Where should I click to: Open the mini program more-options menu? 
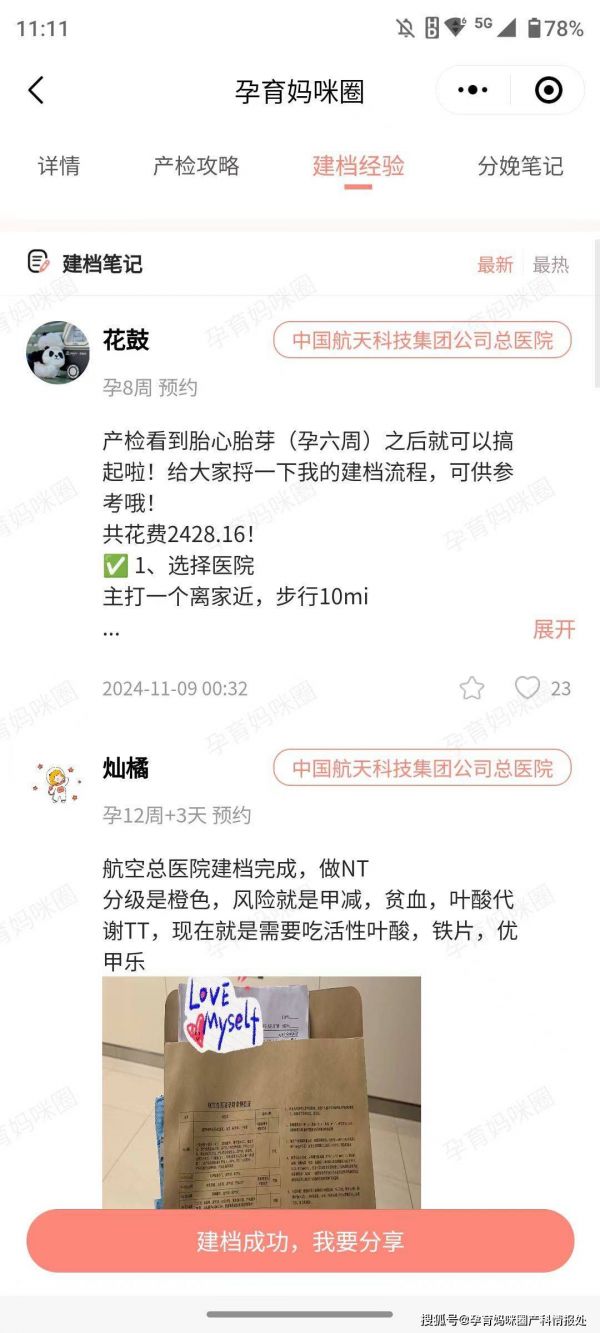(x=472, y=91)
